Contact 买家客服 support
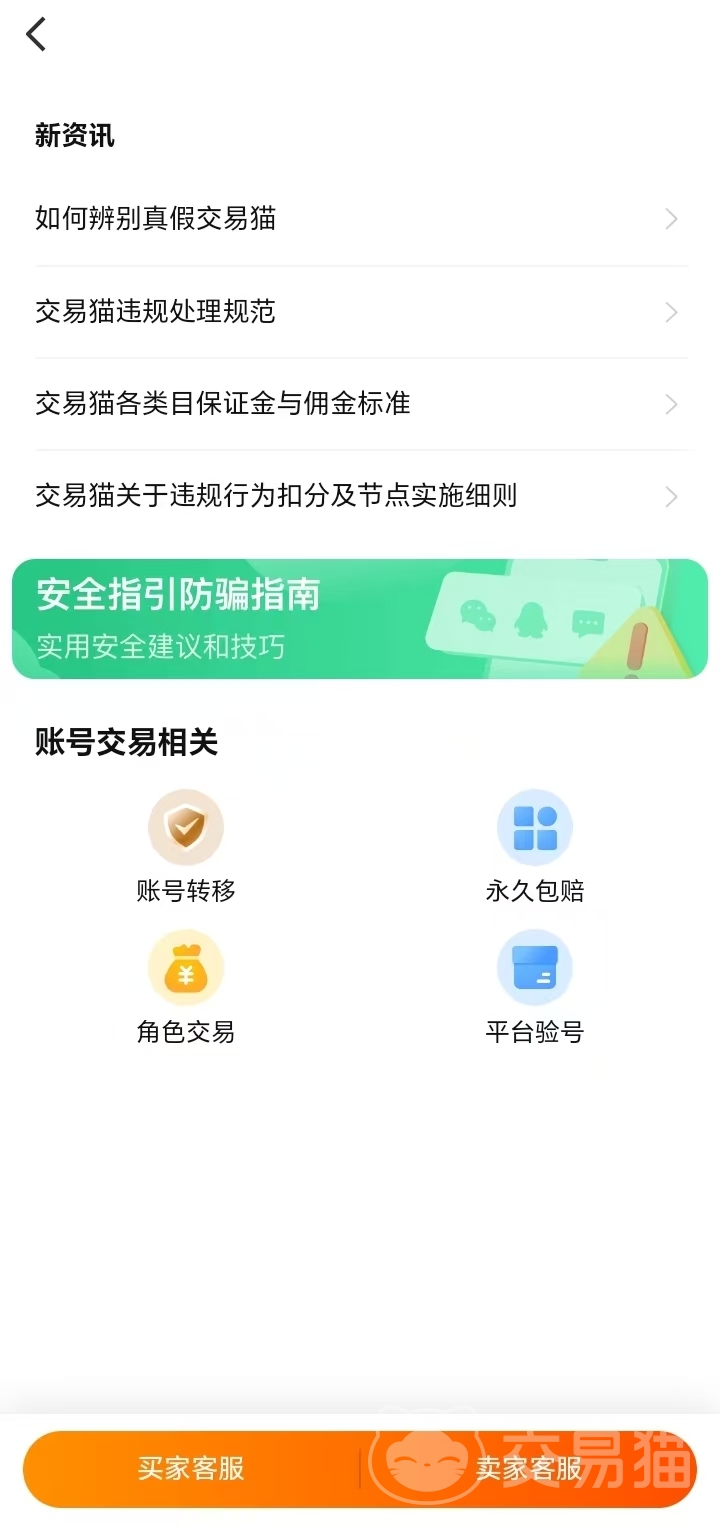The height and width of the screenshot is (1525, 720). (x=191, y=1468)
